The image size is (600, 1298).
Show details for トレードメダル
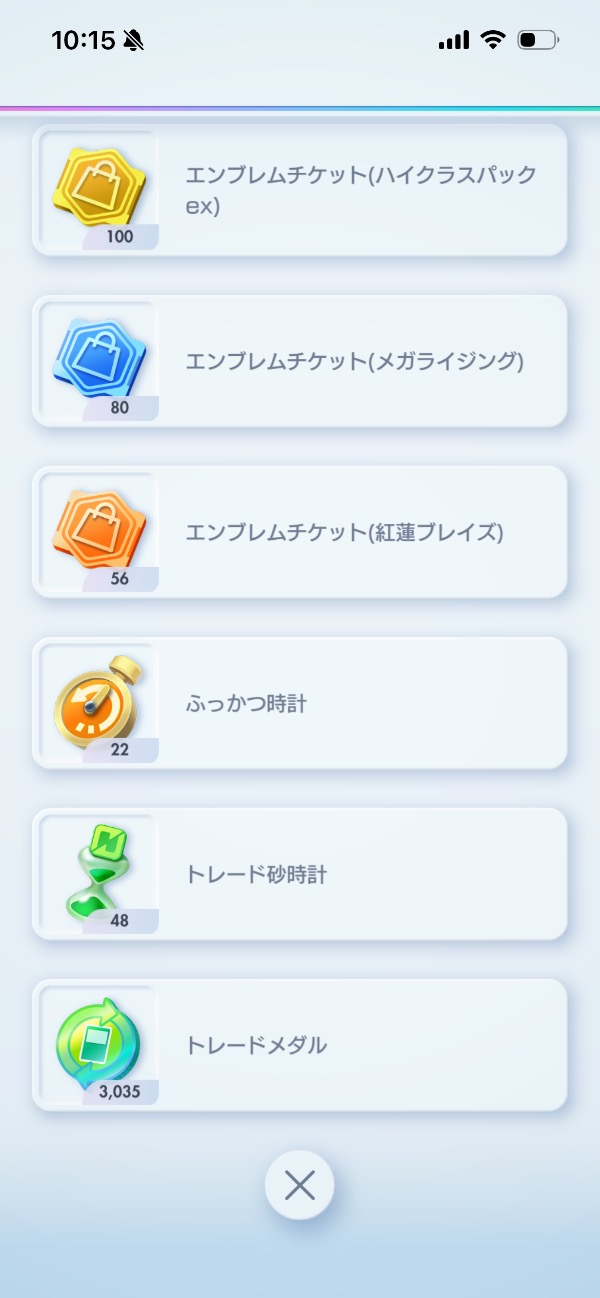click(x=300, y=1045)
